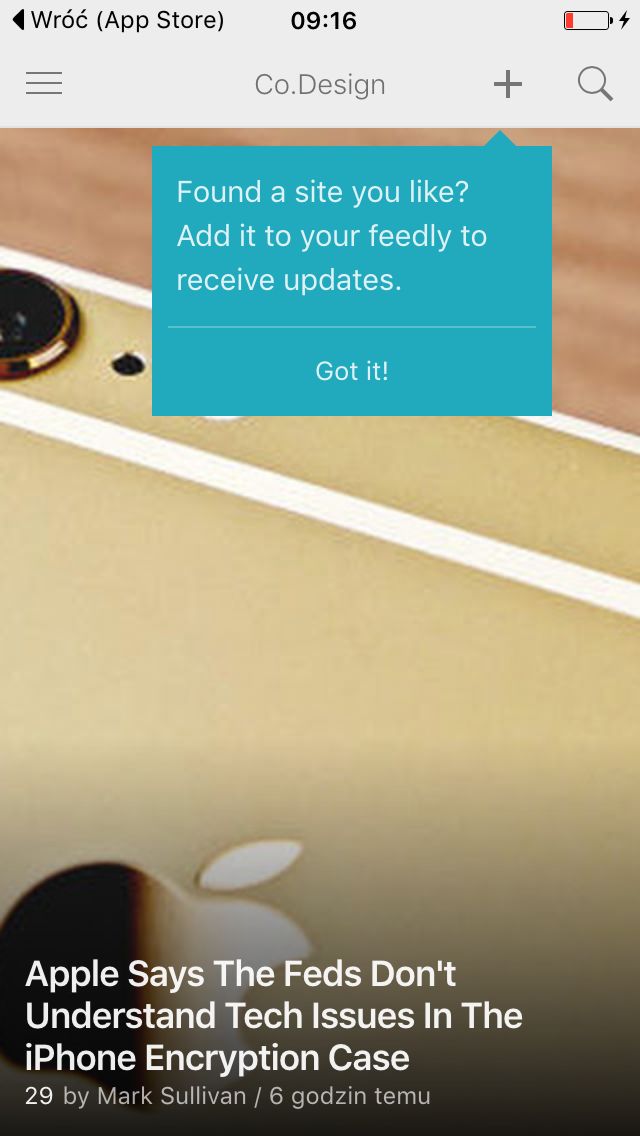Open the Apple encryption case article
640x1136 pixels.
click(274, 1016)
